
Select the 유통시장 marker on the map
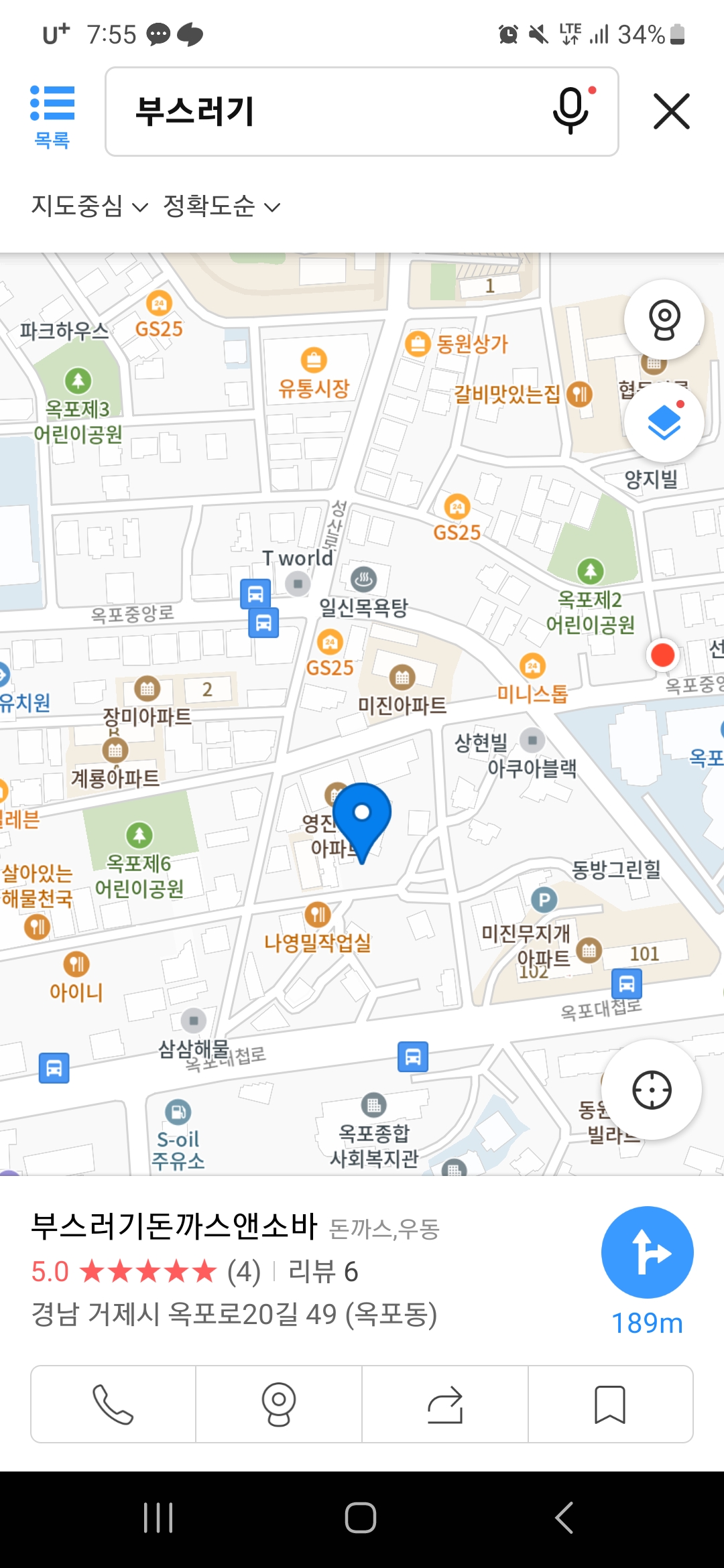(314, 361)
